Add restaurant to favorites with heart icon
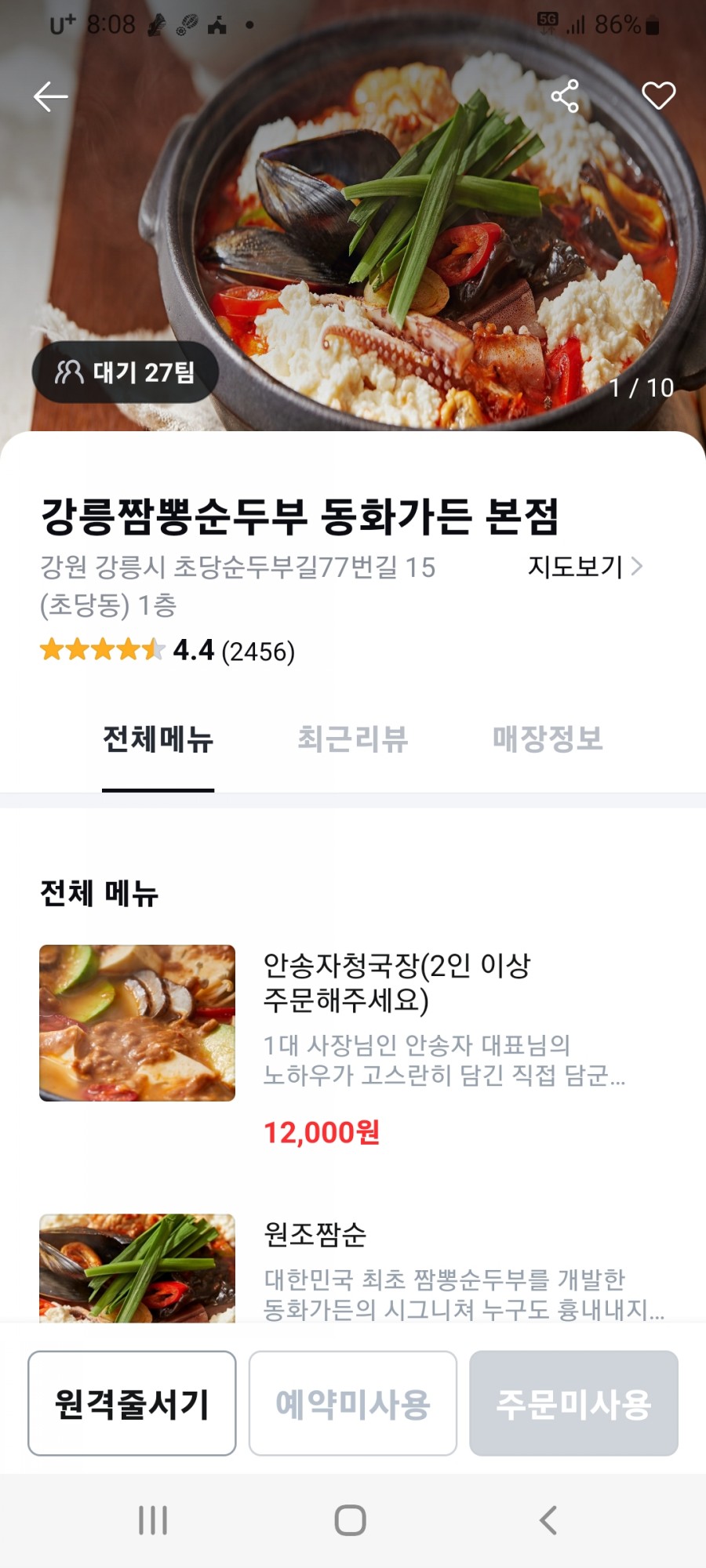The width and height of the screenshot is (706, 1568). (x=658, y=96)
